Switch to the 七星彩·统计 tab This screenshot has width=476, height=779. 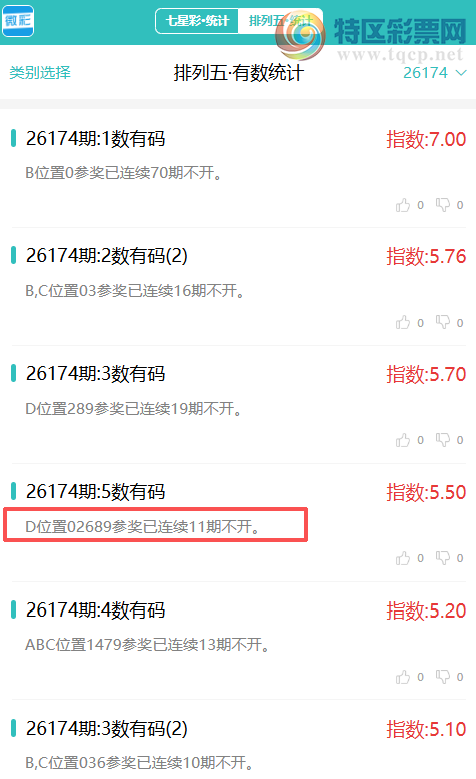pos(197,21)
